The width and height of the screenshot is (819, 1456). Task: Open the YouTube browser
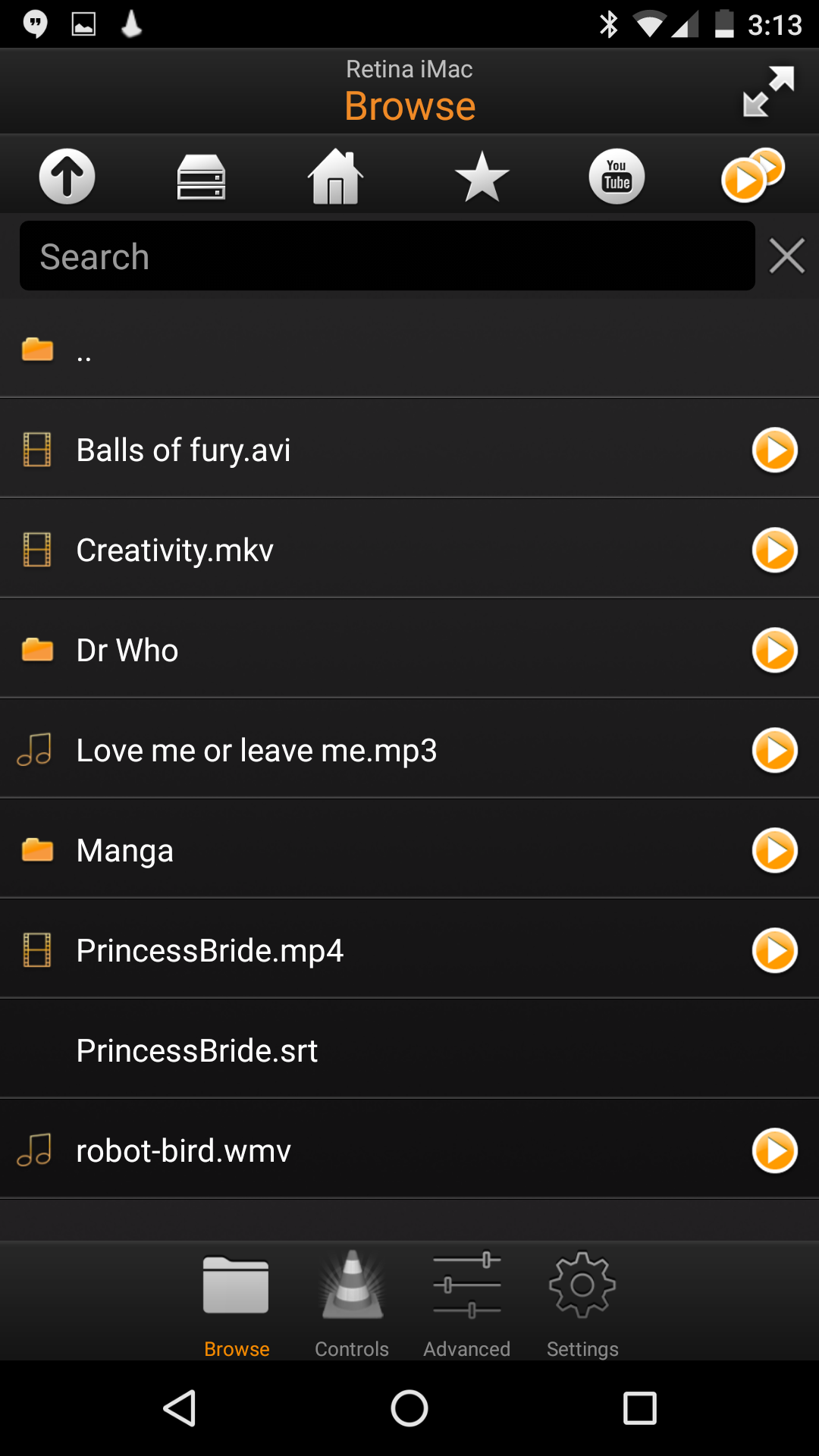coord(617,177)
